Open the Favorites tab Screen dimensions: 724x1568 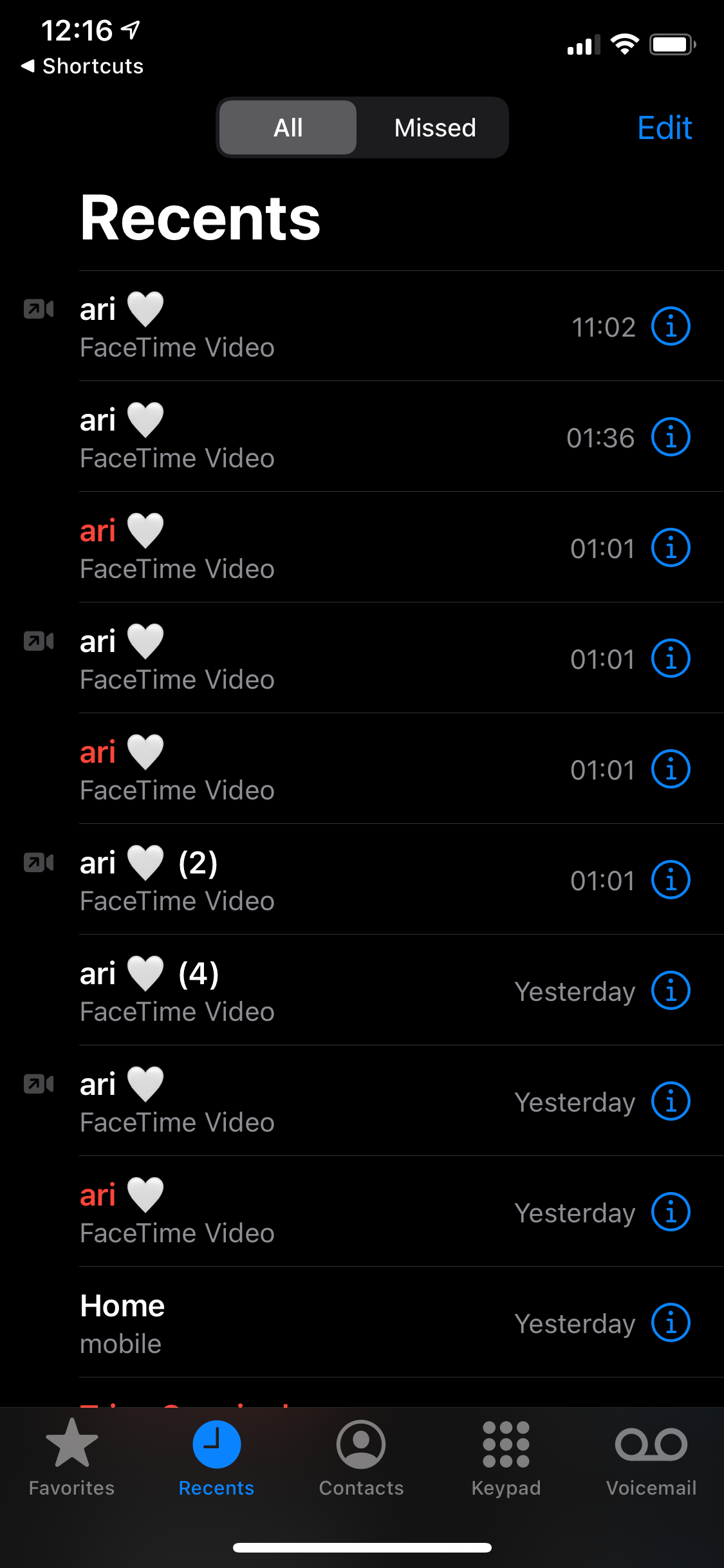pos(71,1459)
